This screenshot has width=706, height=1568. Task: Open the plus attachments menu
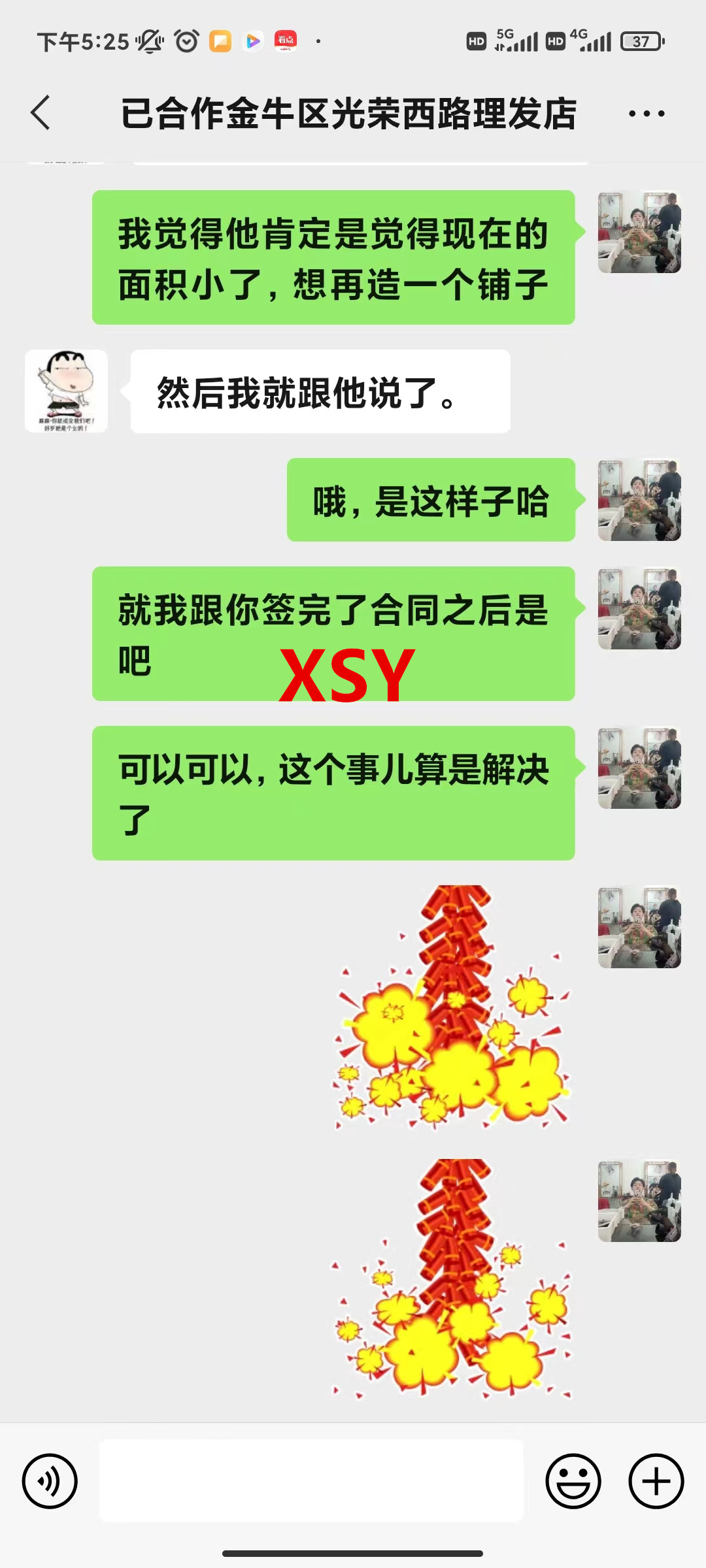coord(656,1481)
